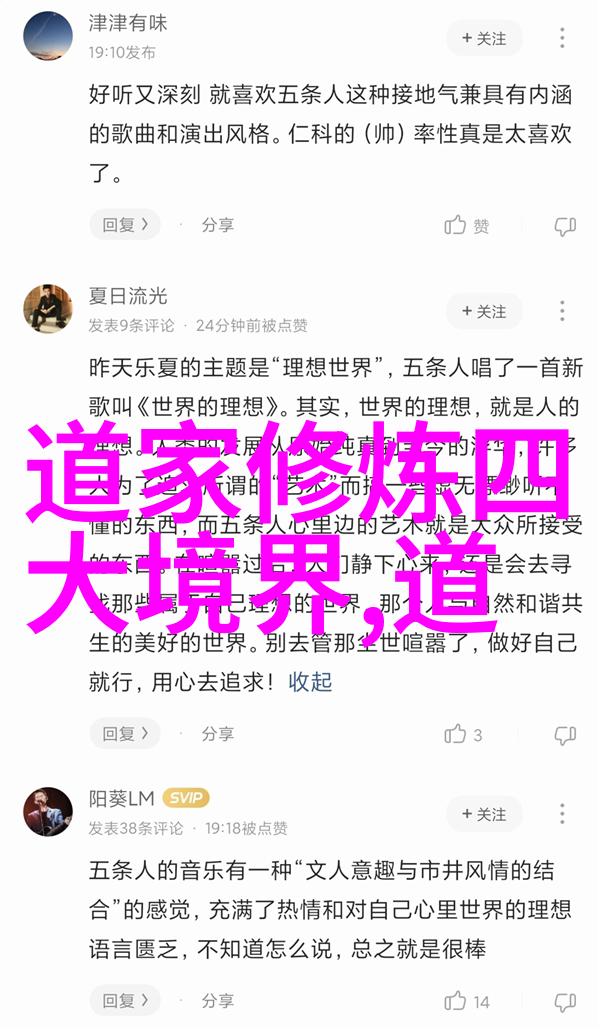Open overflow menu on 夏日流光's comment
This screenshot has height=1029, width=600.
coord(563,310)
